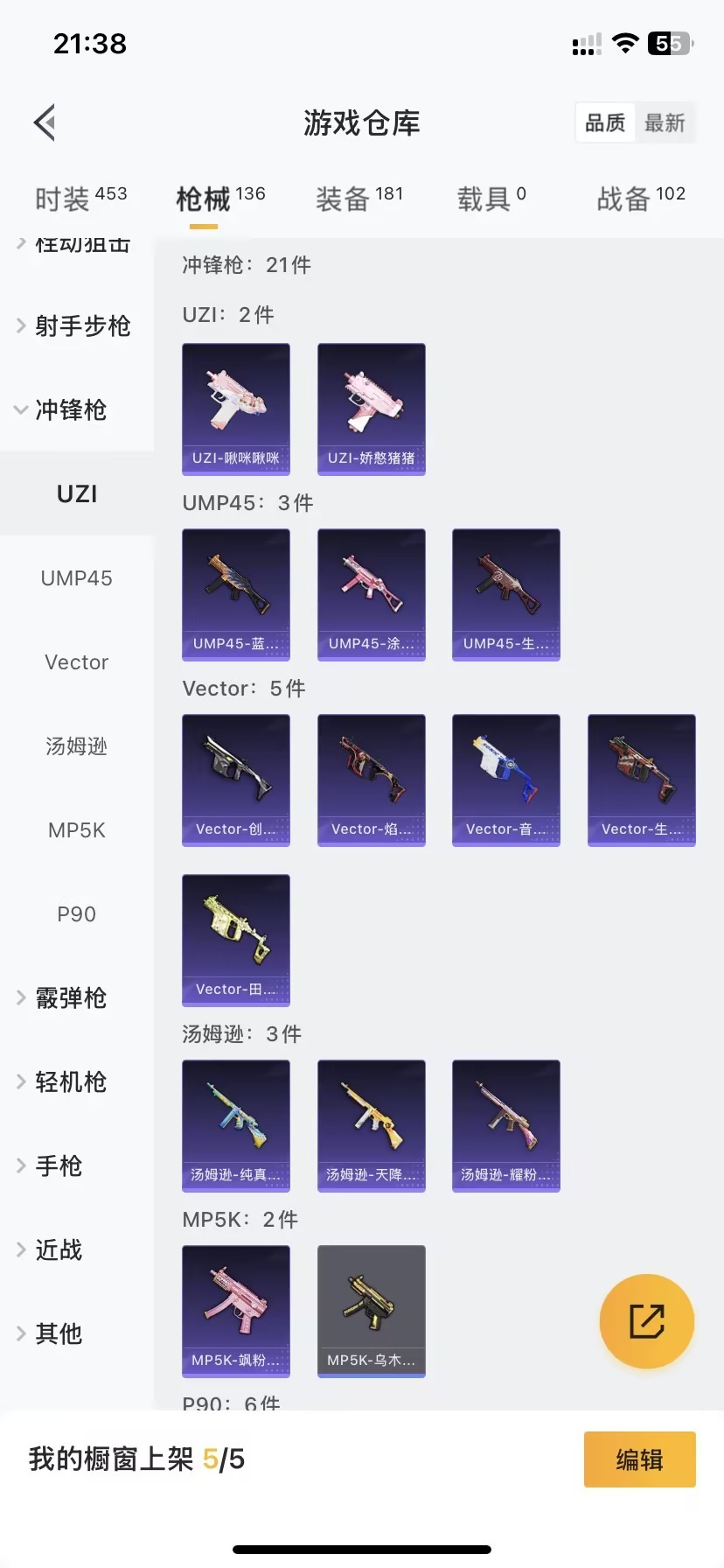
Task: Expand the 手枪 category
Action: (58, 1165)
